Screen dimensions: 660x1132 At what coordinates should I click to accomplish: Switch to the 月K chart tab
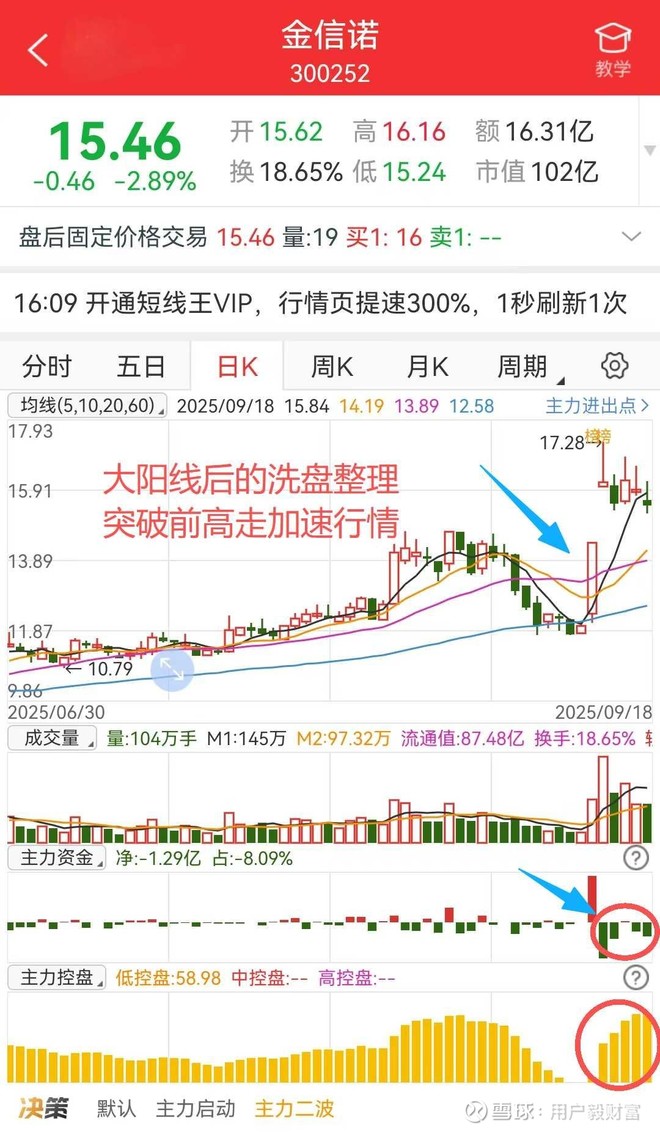(427, 366)
